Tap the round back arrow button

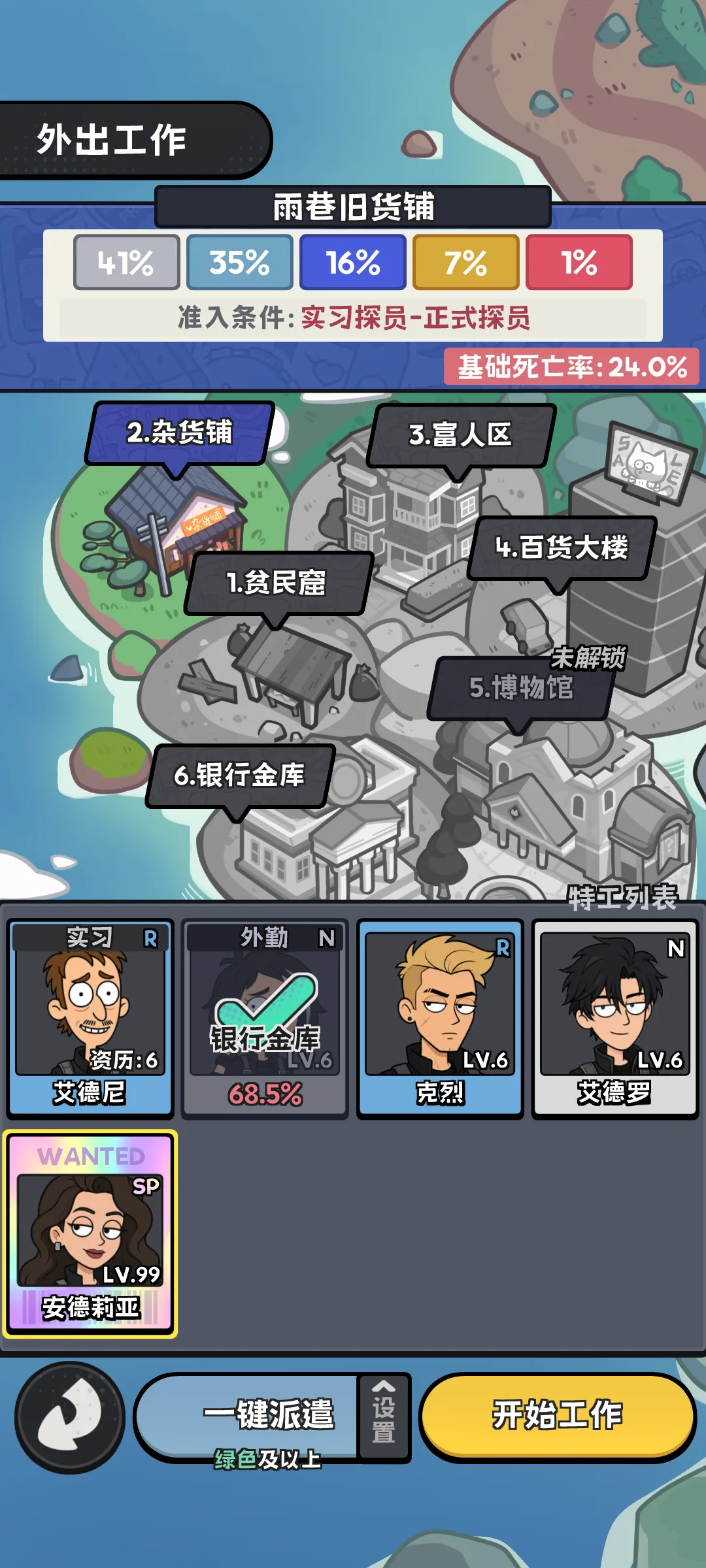tap(70, 1417)
